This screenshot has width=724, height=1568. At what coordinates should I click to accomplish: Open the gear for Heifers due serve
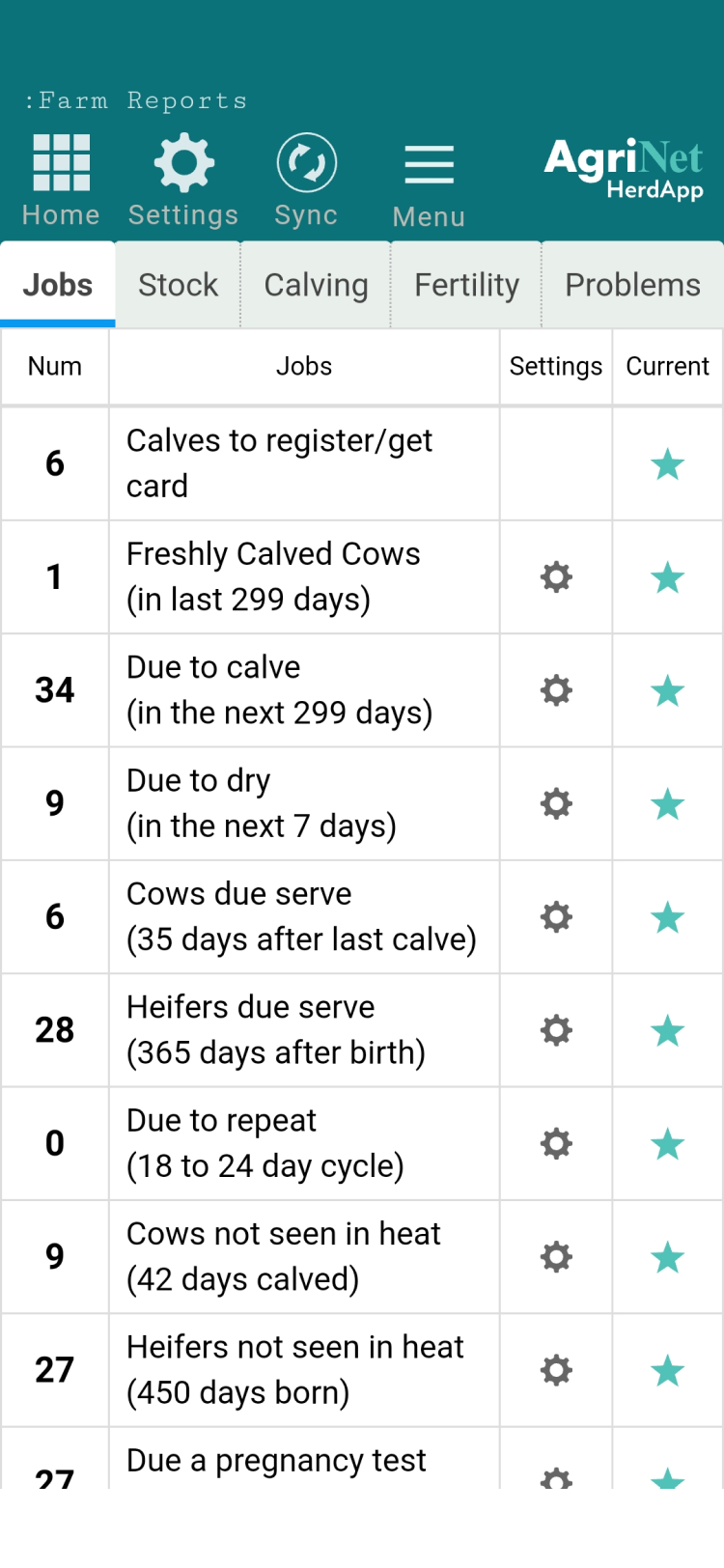[556, 1030]
